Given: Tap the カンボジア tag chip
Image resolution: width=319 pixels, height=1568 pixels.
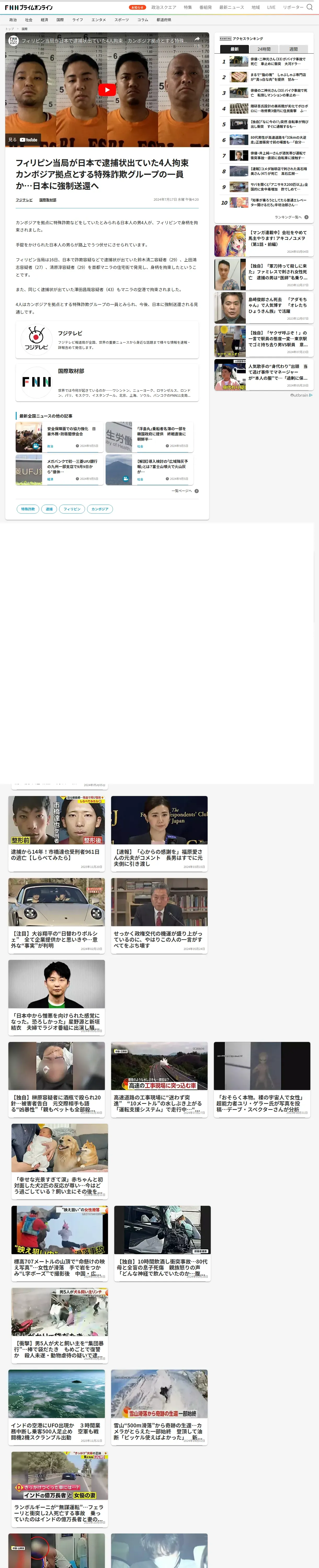Looking at the screenshot, I should click(x=100, y=509).
